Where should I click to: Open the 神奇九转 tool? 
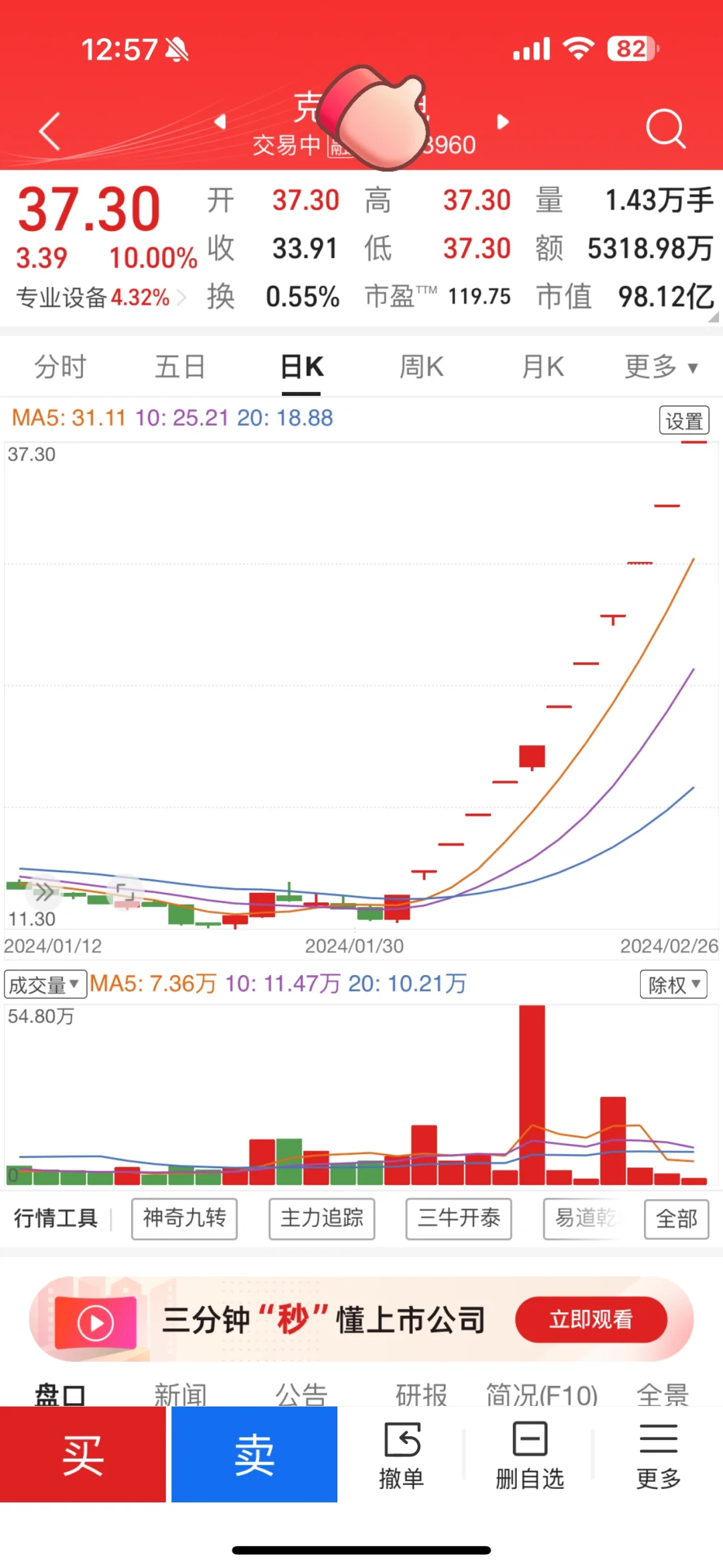click(x=184, y=1218)
